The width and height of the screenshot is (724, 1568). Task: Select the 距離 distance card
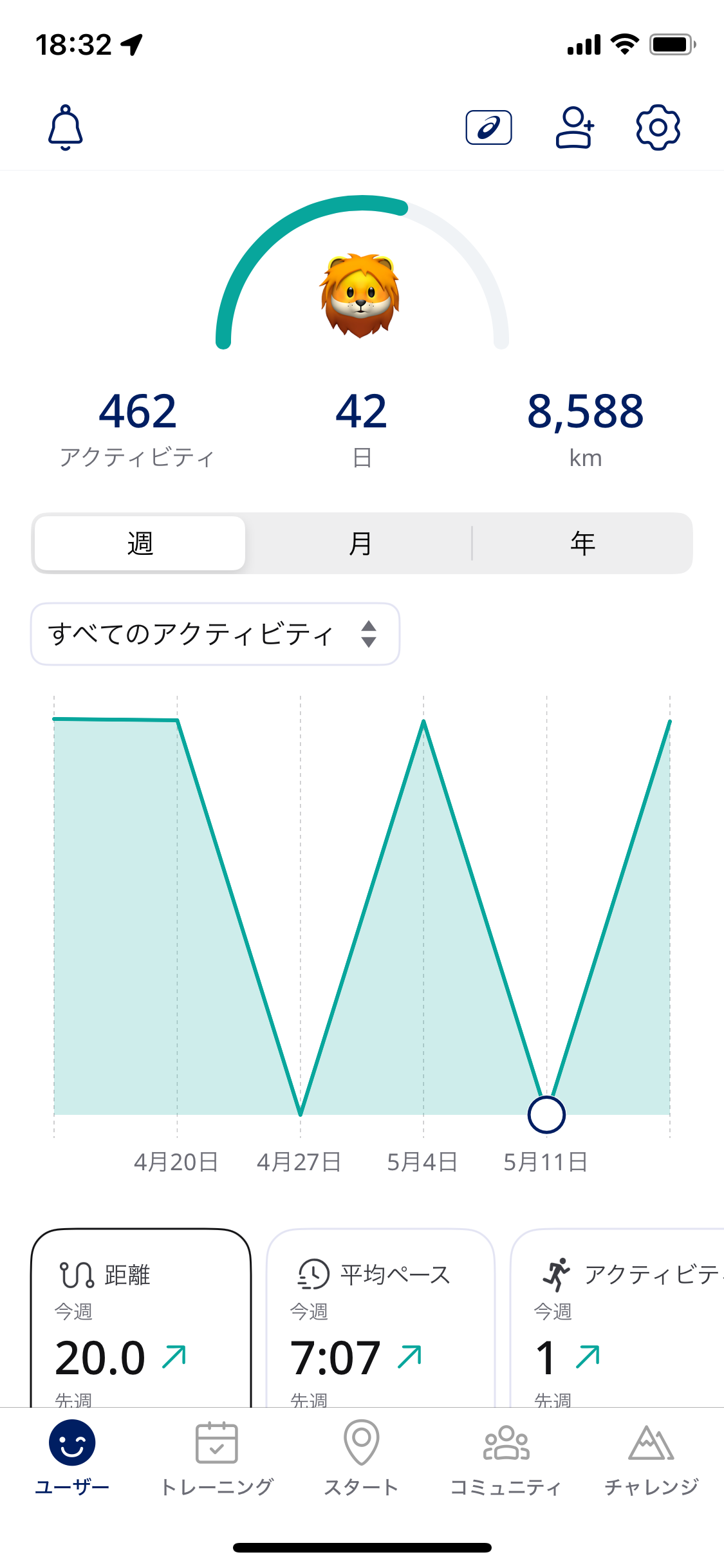click(140, 1320)
